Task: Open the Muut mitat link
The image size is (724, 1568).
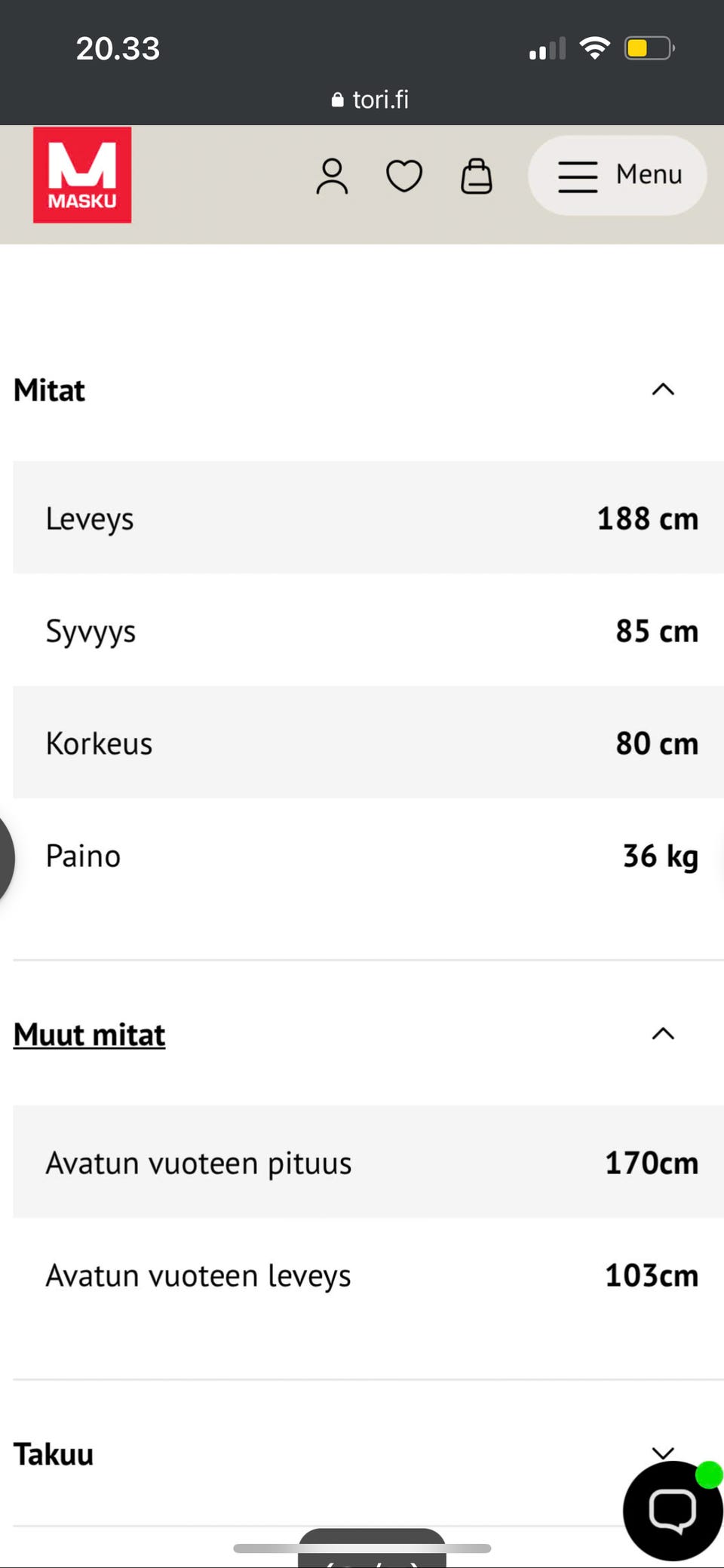Action: coord(88,1034)
